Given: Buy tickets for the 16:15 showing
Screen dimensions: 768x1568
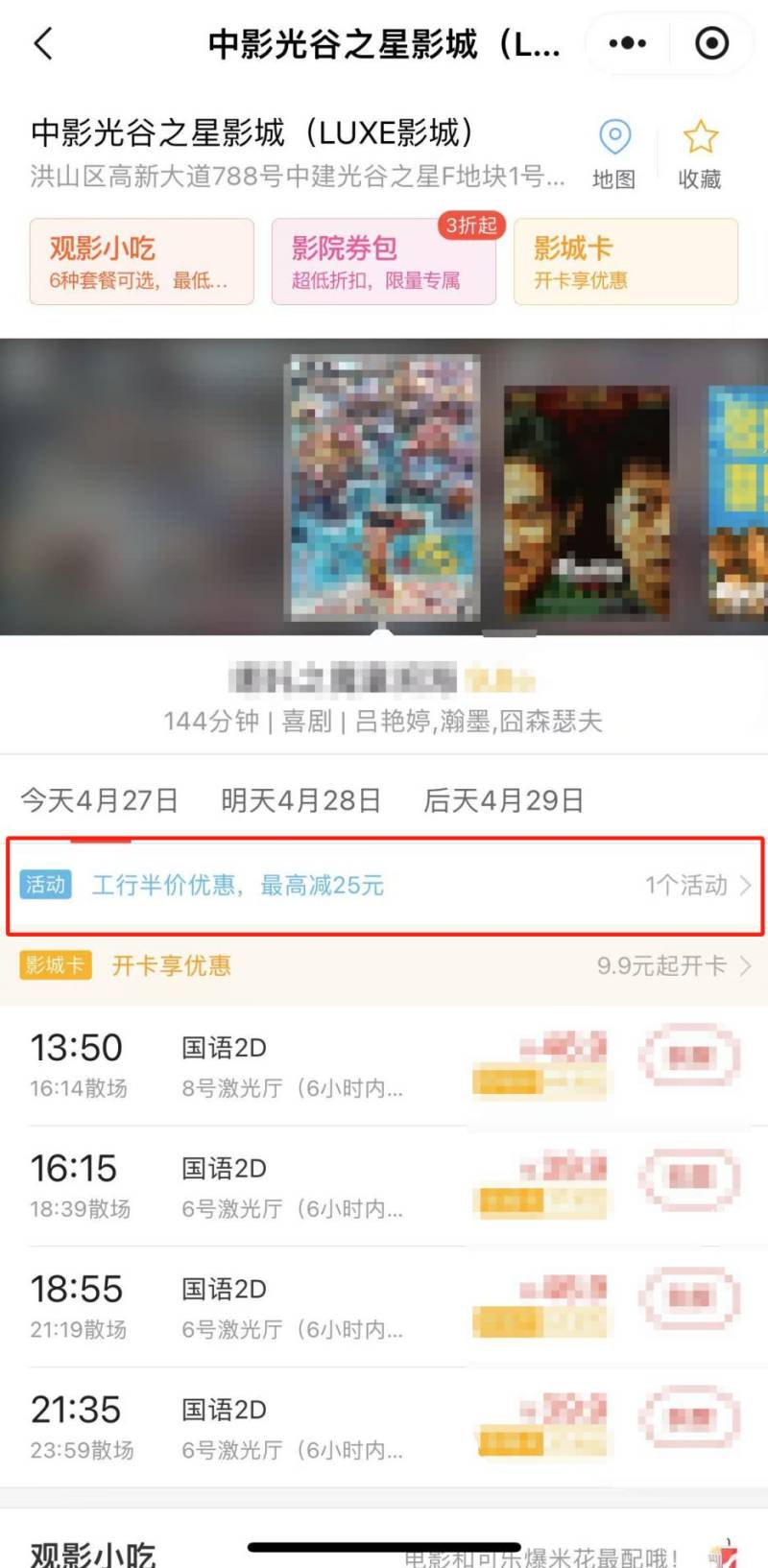Looking at the screenshot, I should tap(690, 1177).
